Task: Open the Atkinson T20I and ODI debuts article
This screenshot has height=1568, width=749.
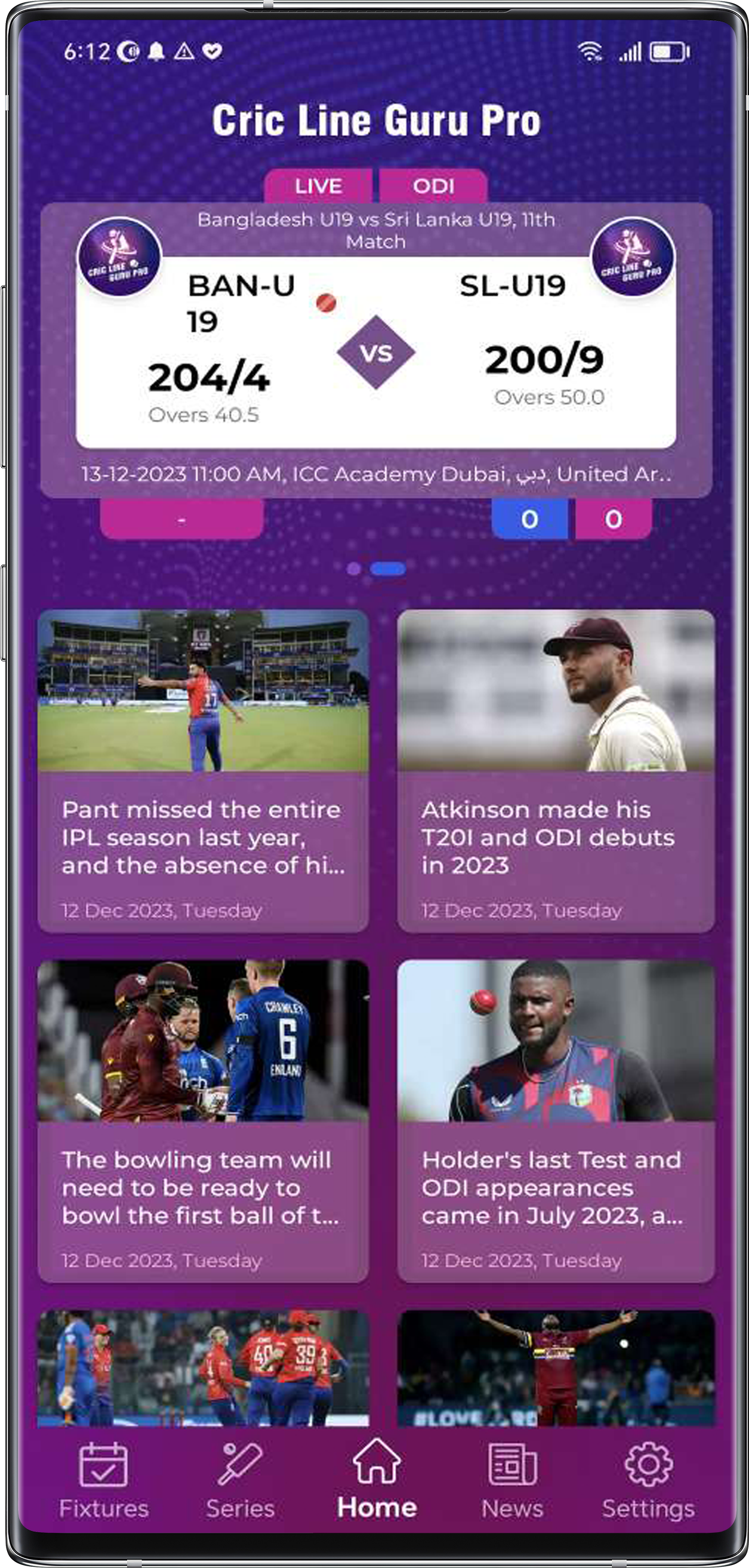Action: point(556,771)
